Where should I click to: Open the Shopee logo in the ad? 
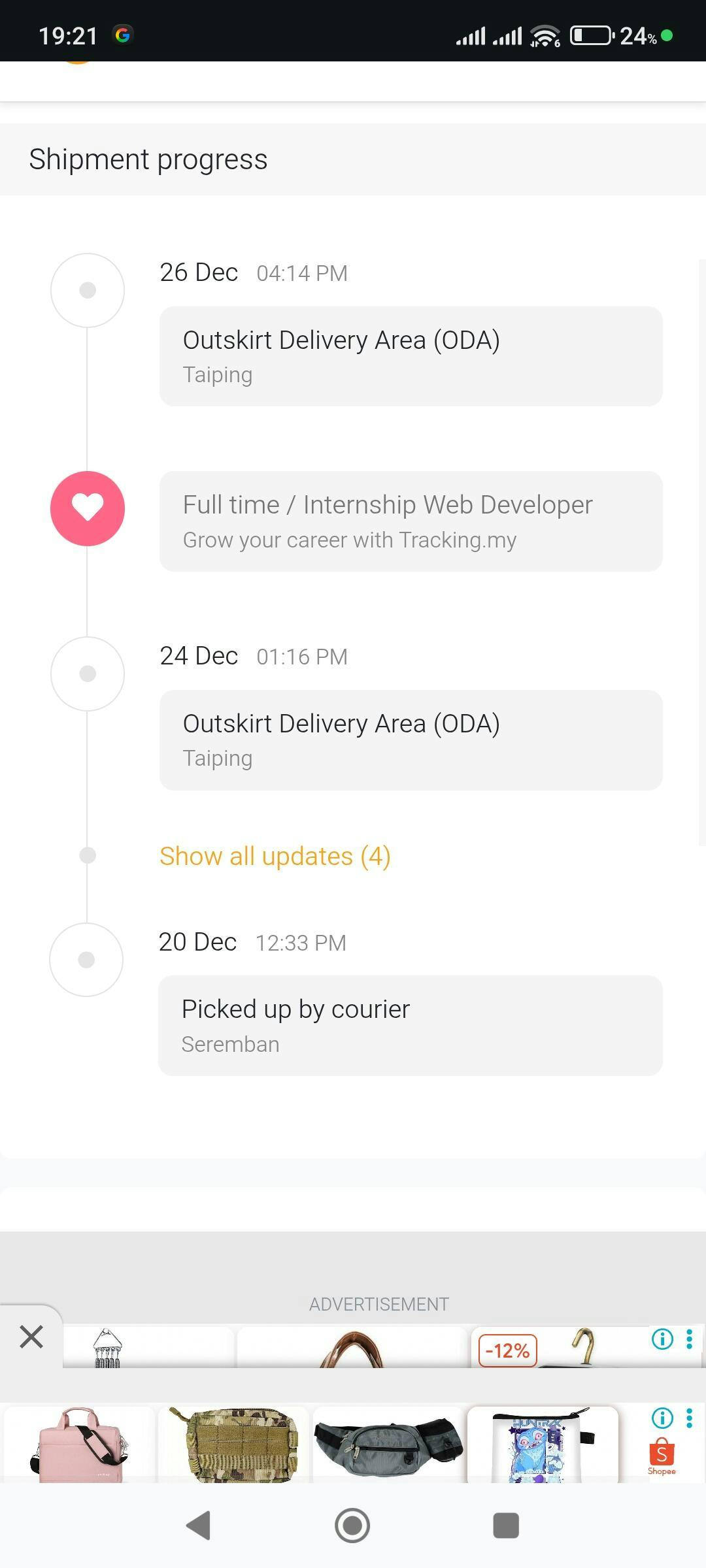(x=662, y=1456)
